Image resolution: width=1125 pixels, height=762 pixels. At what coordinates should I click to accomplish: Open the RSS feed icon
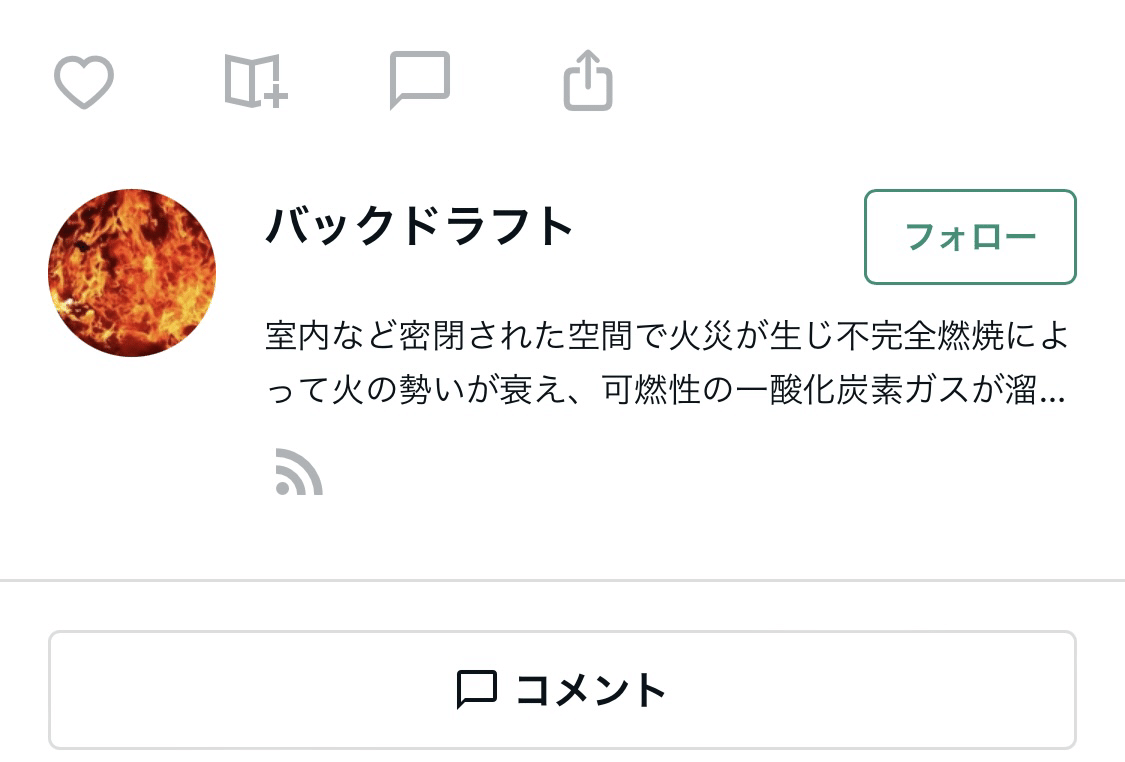pyautogui.click(x=298, y=472)
